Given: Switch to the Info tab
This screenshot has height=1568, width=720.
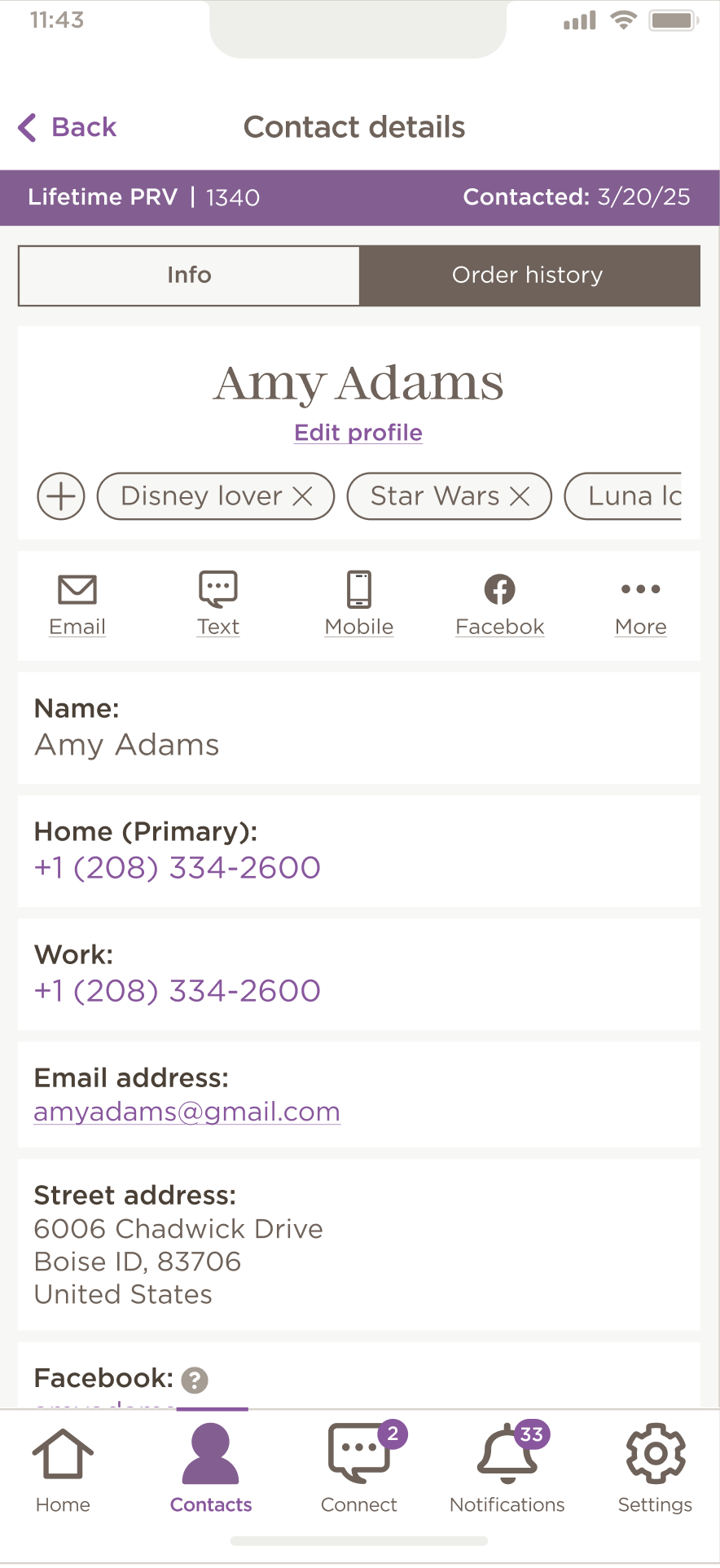Looking at the screenshot, I should 189,275.
